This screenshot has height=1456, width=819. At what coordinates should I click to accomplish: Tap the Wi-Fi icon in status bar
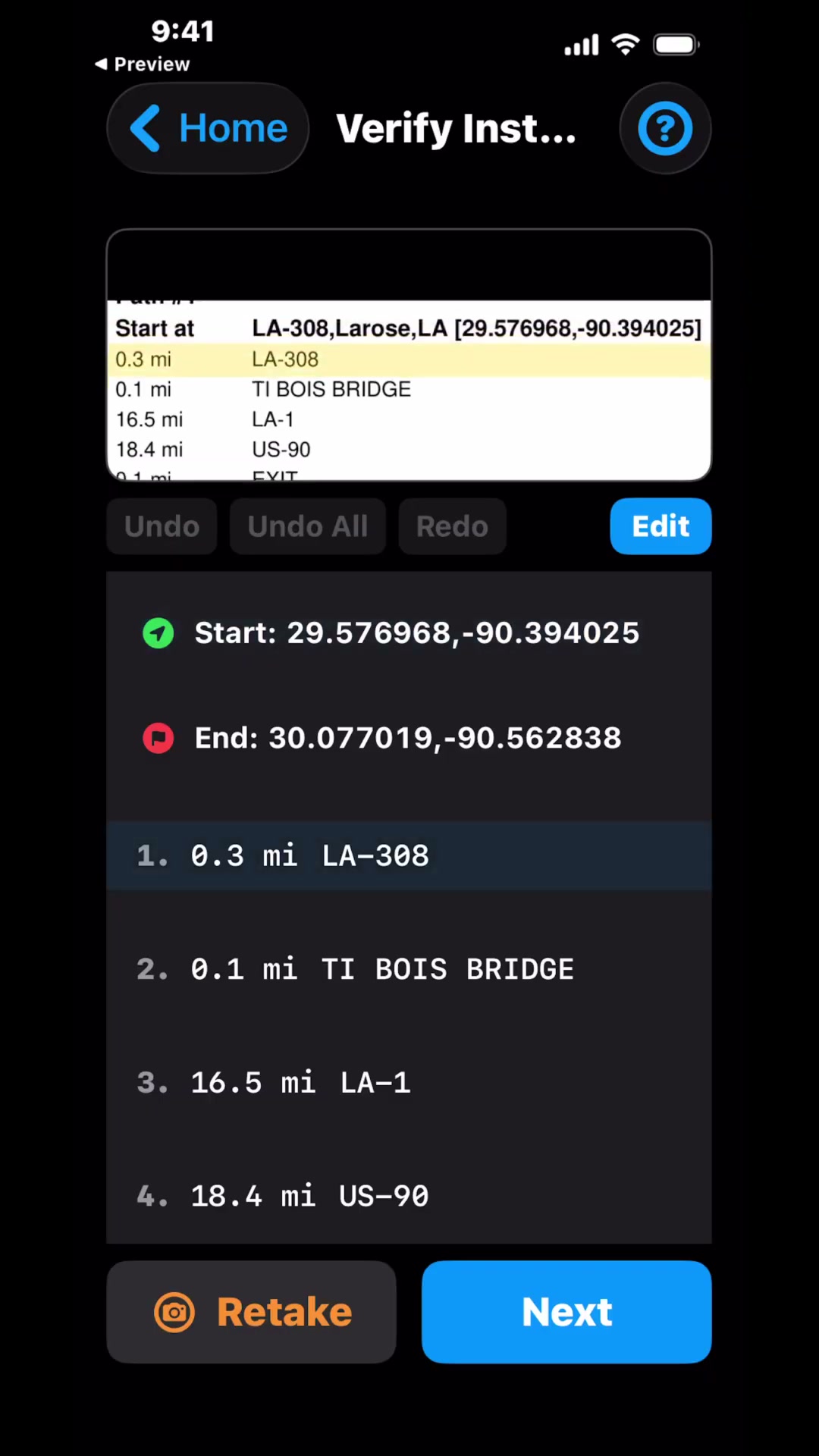[x=625, y=45]
